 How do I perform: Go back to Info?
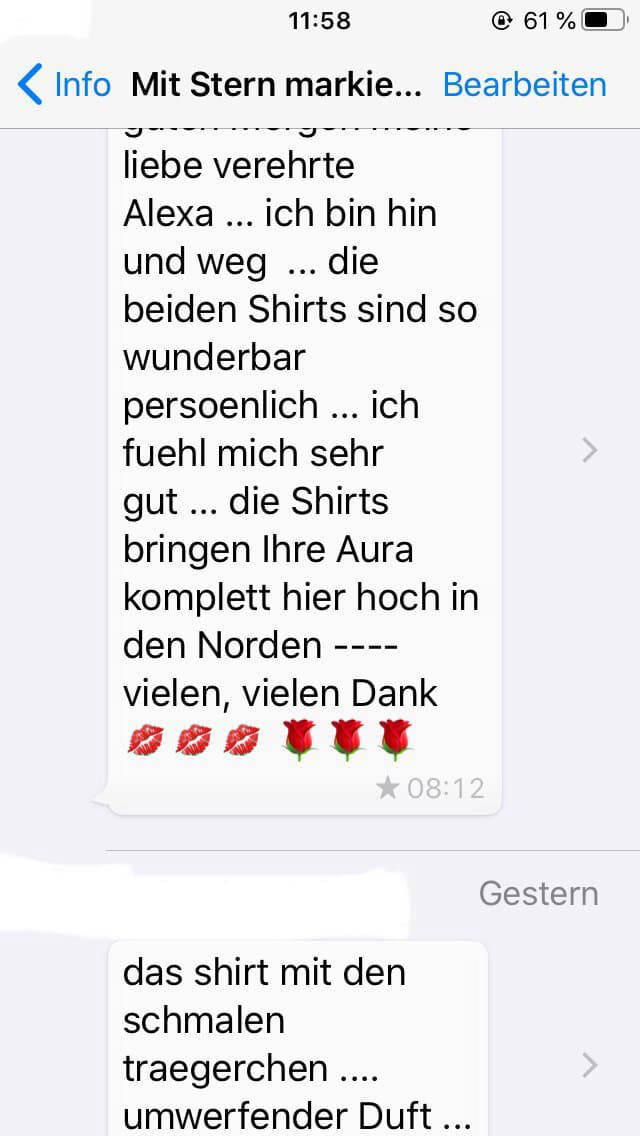[x=64, y=85]
